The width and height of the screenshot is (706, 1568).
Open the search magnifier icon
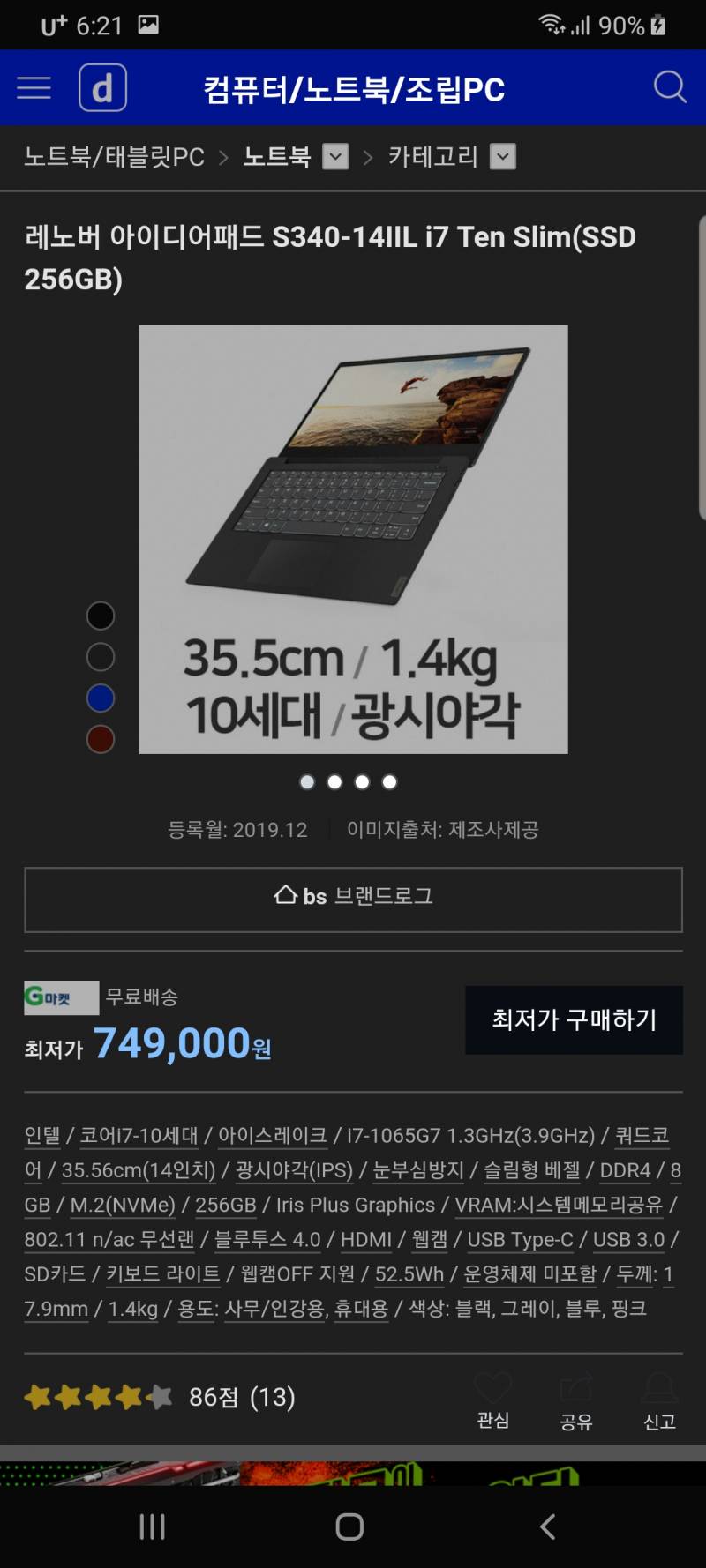[671, 87]
